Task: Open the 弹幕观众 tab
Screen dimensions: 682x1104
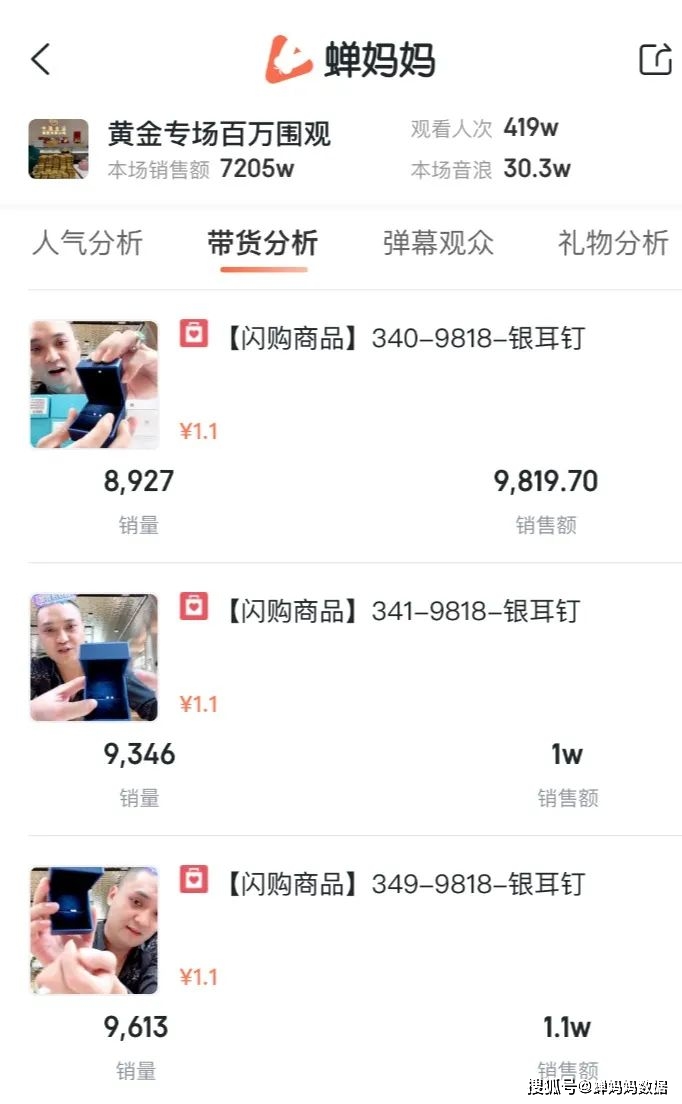Action: tap(438, 243)
